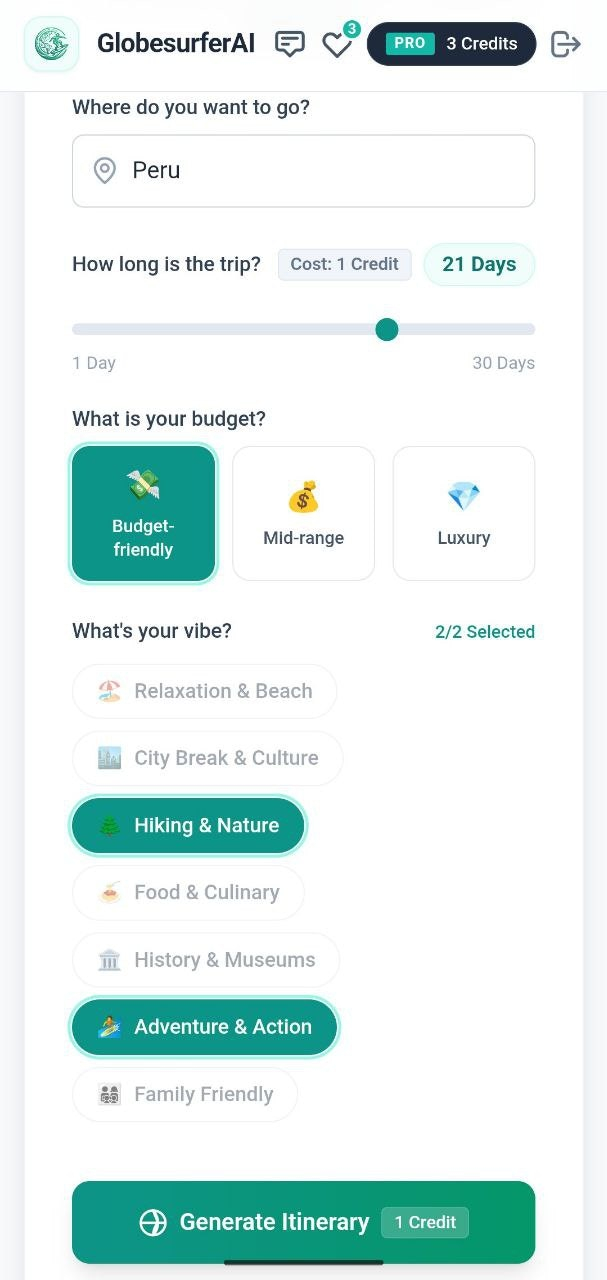
Task: Generate the itinerary for 1 credit
Action: pos(303,1222)
